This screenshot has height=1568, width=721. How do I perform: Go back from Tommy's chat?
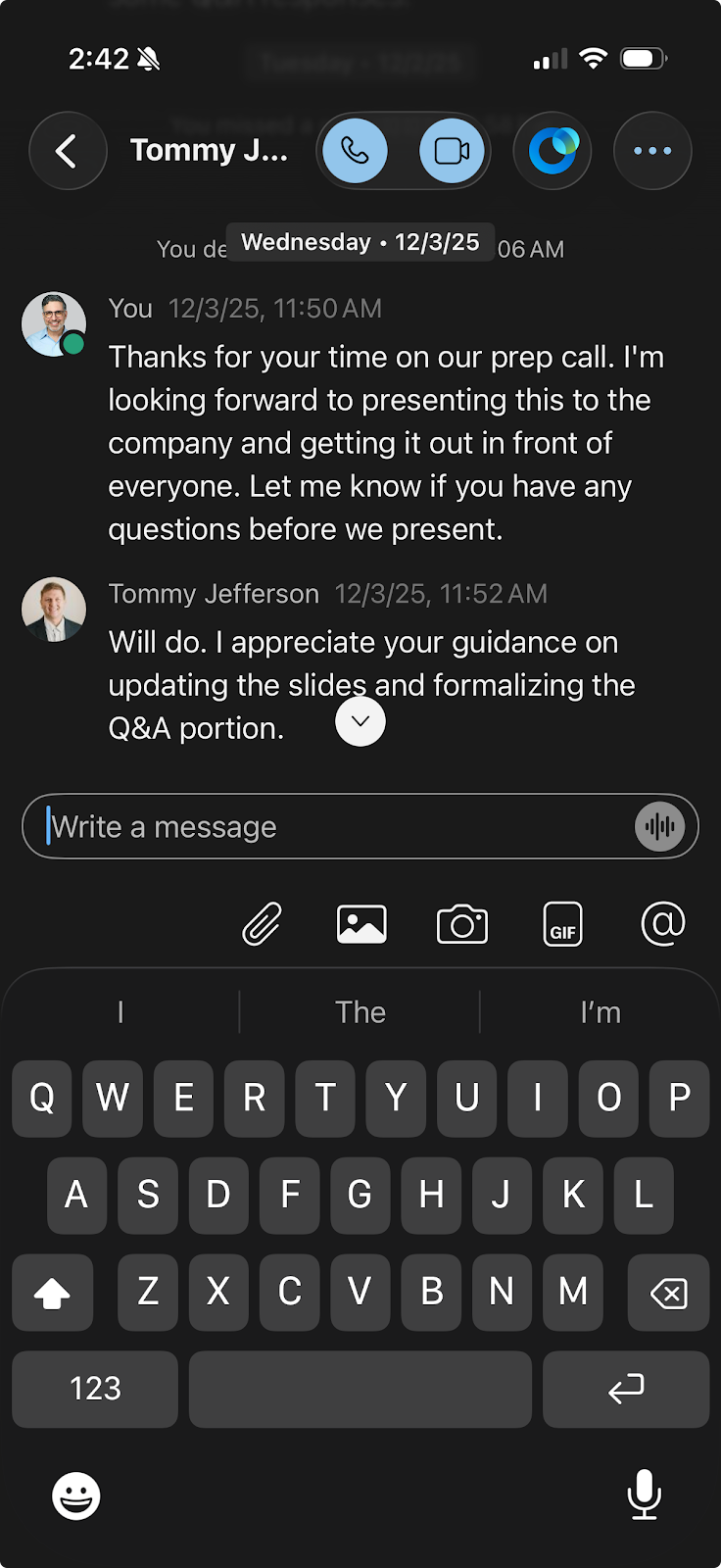pyautogui.click(x=67, y=151)
